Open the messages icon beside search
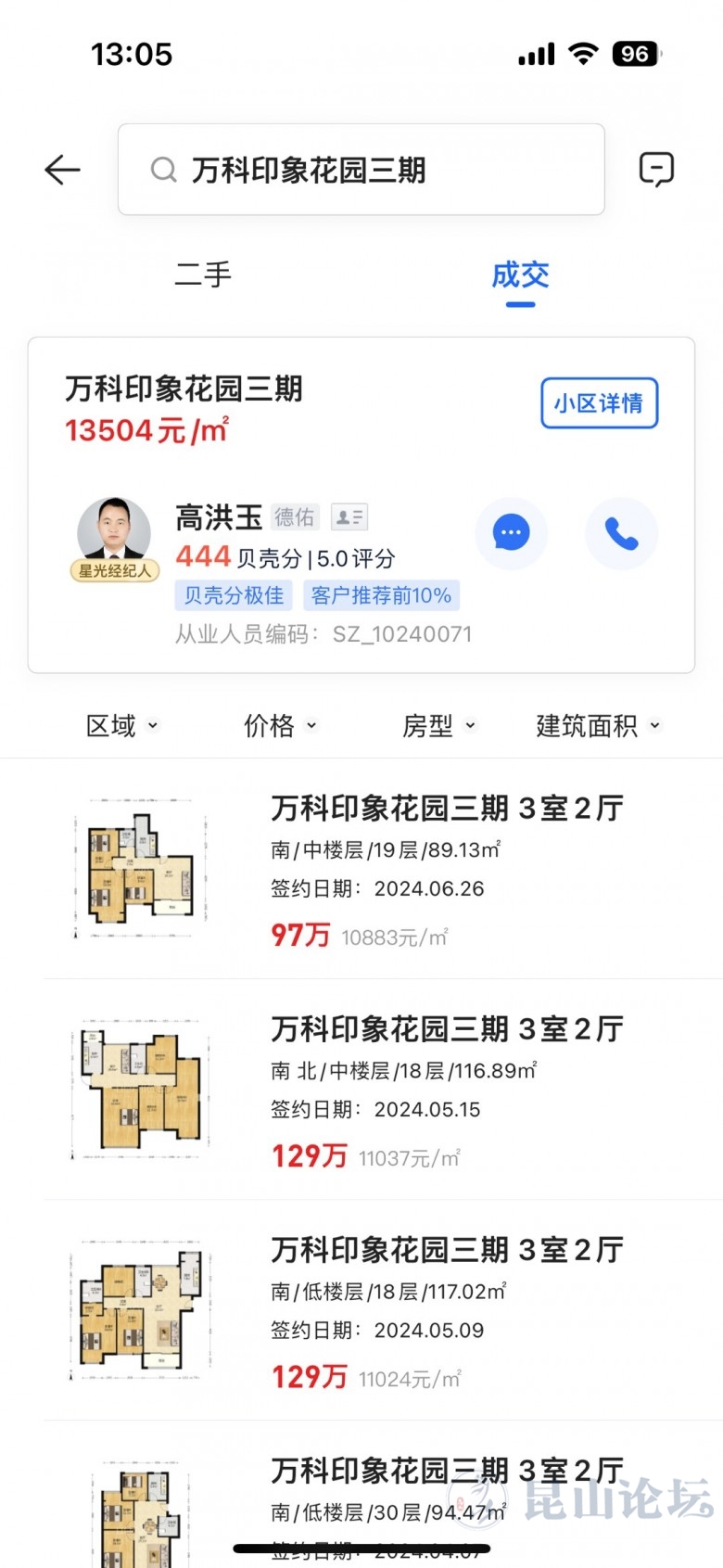723x1568 pixels. [x=656, y=170]
